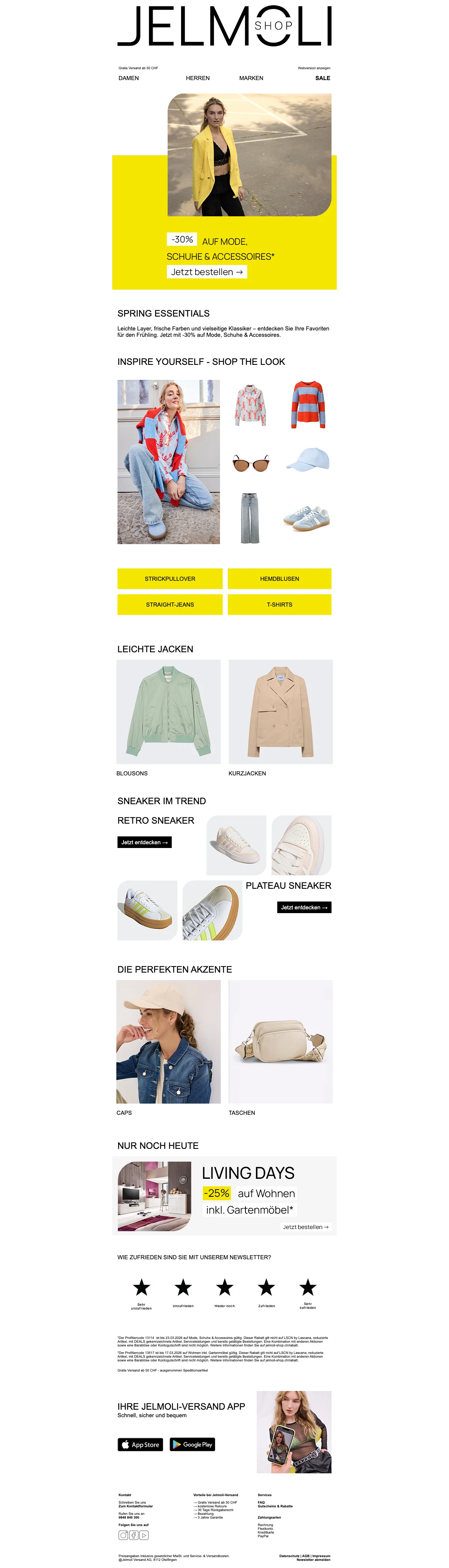Rate the newsletter Sehr zufrieden

click(x=308, y=1287)
